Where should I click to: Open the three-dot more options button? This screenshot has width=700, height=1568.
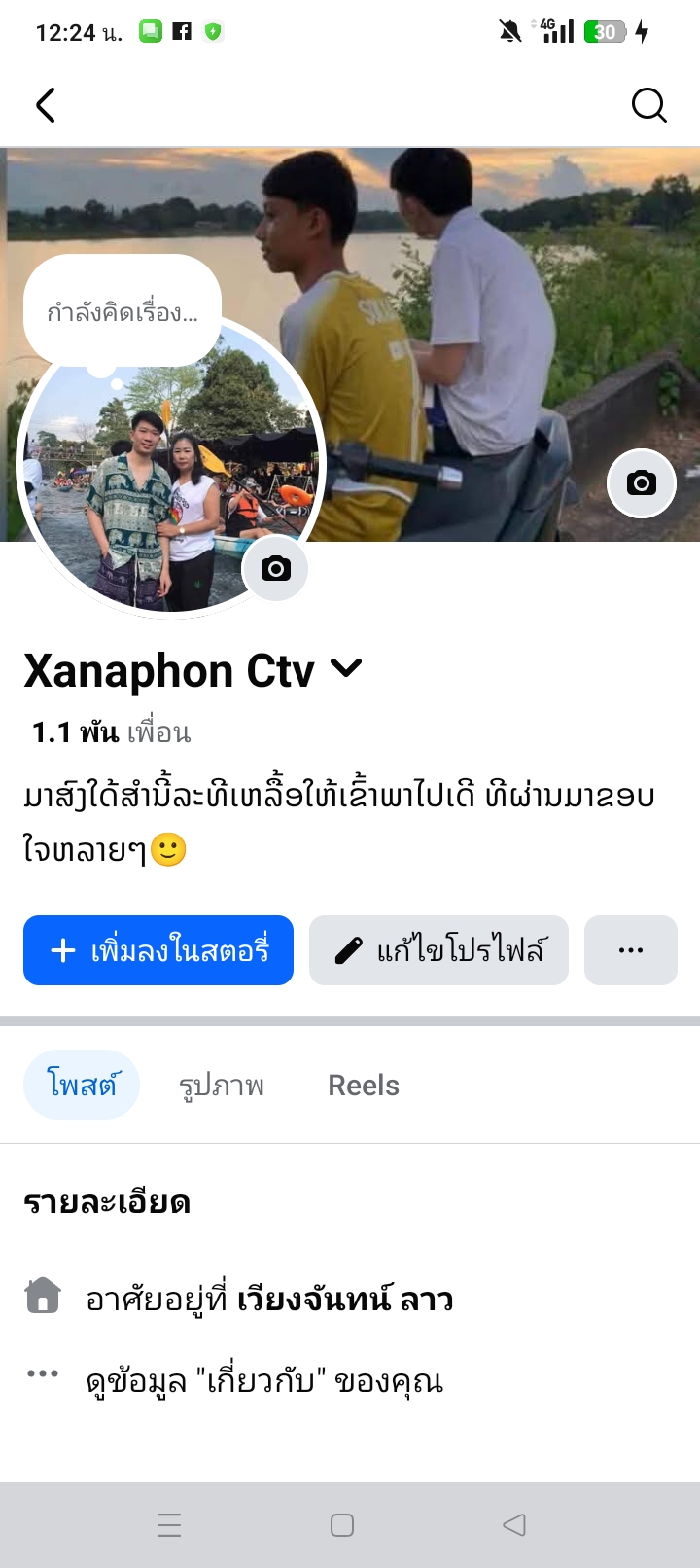[630, 950]
